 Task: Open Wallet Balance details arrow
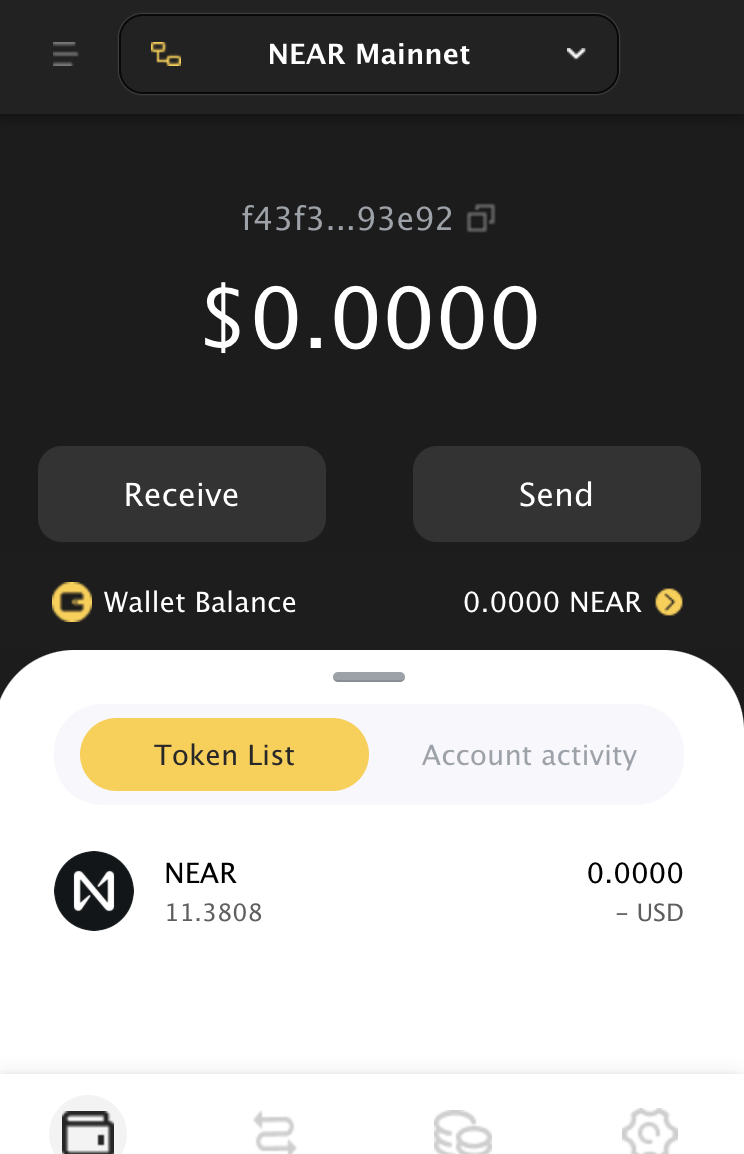668,602
